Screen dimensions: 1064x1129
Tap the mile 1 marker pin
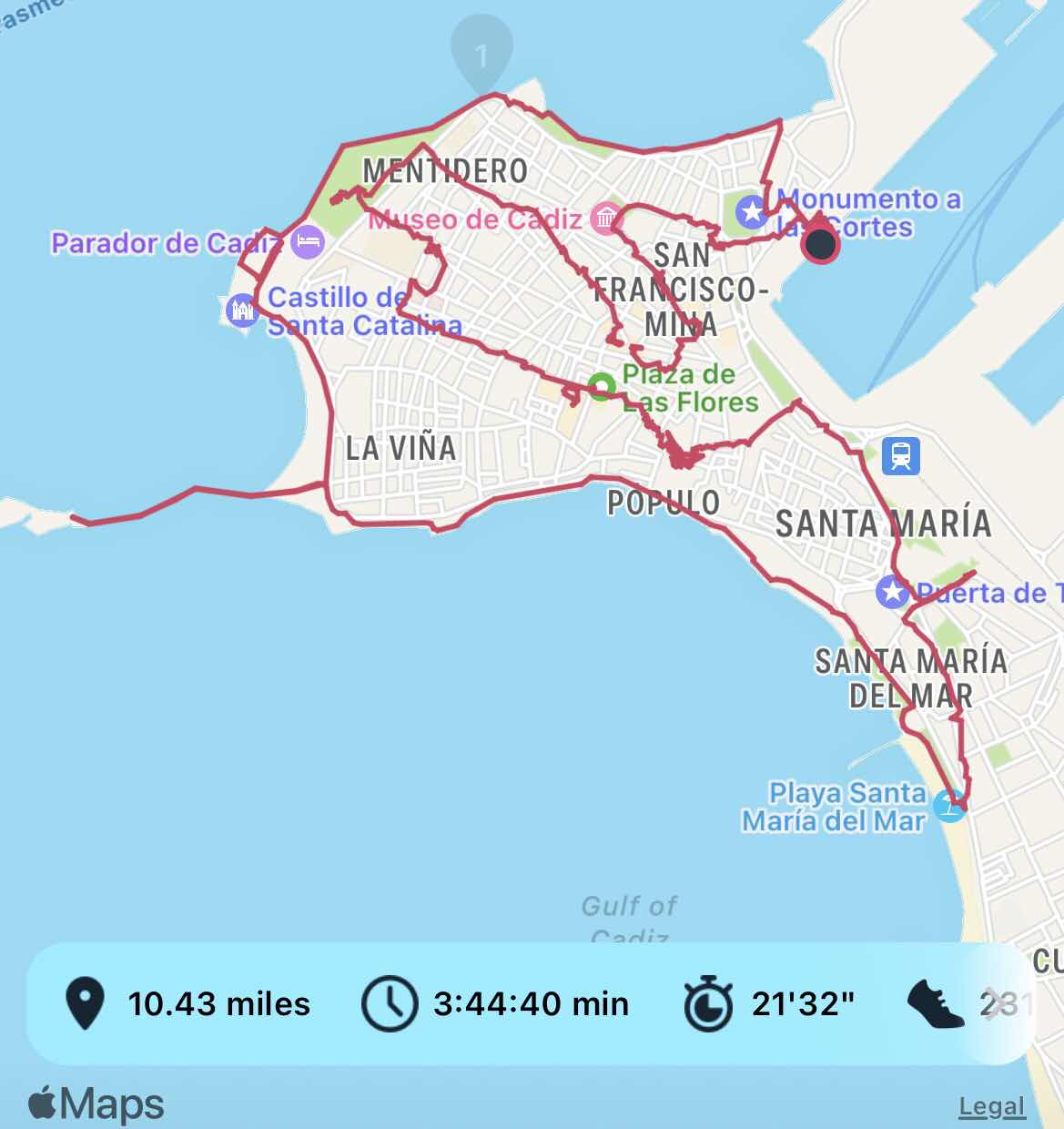pos(481,55)
